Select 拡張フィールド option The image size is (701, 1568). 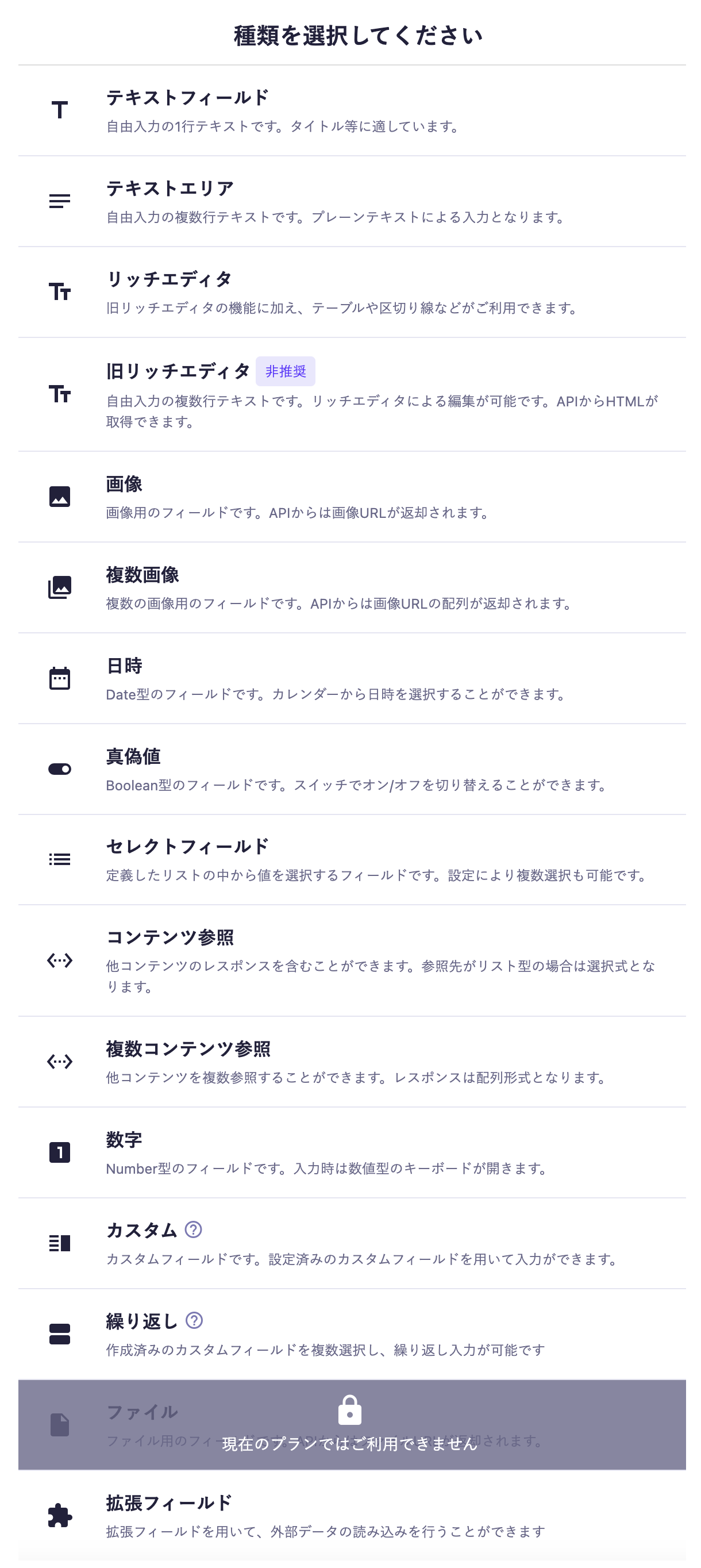(x=352, y=1515)
